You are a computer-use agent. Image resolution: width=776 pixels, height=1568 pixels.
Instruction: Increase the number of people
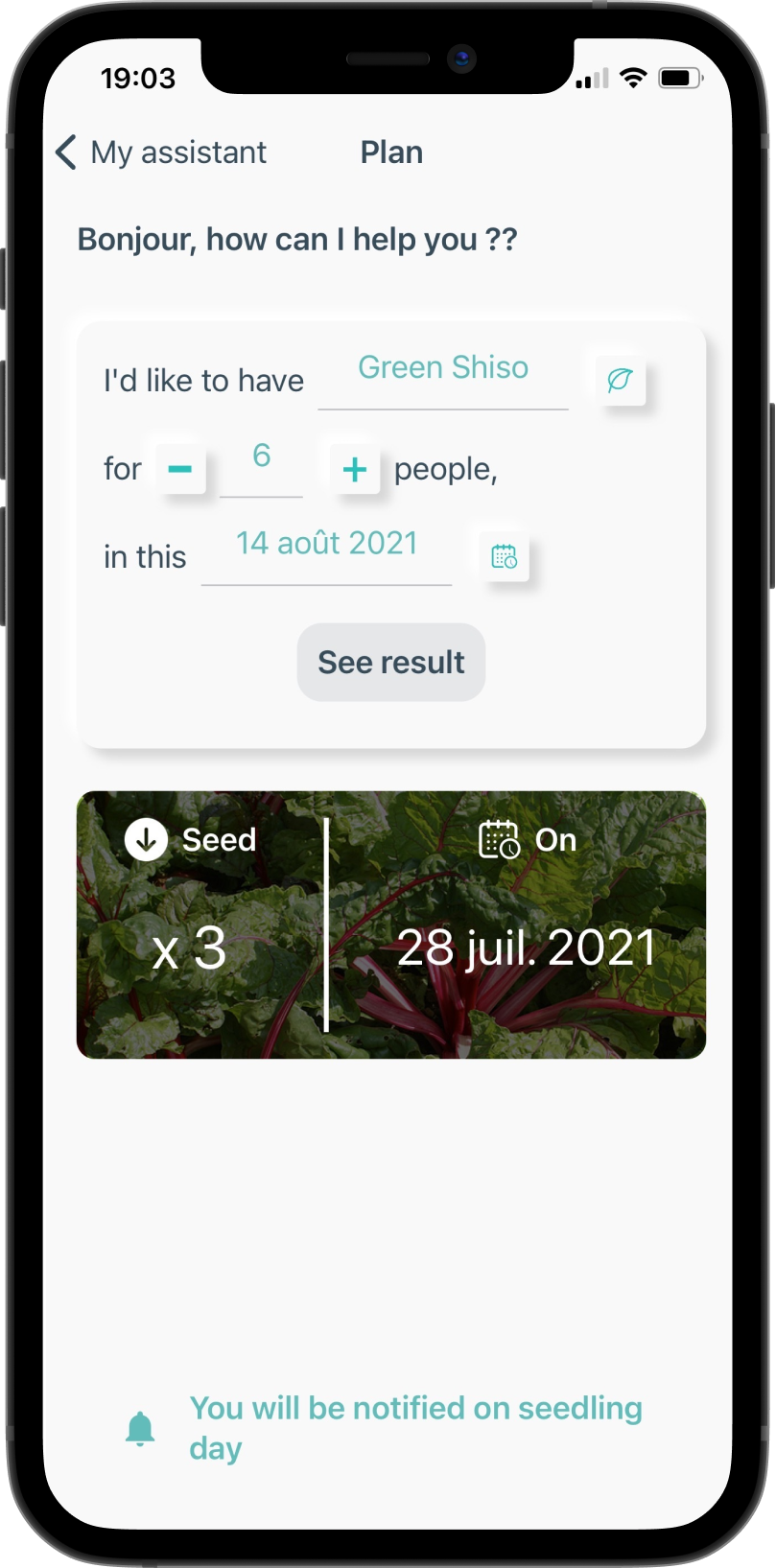click(355, 469)
